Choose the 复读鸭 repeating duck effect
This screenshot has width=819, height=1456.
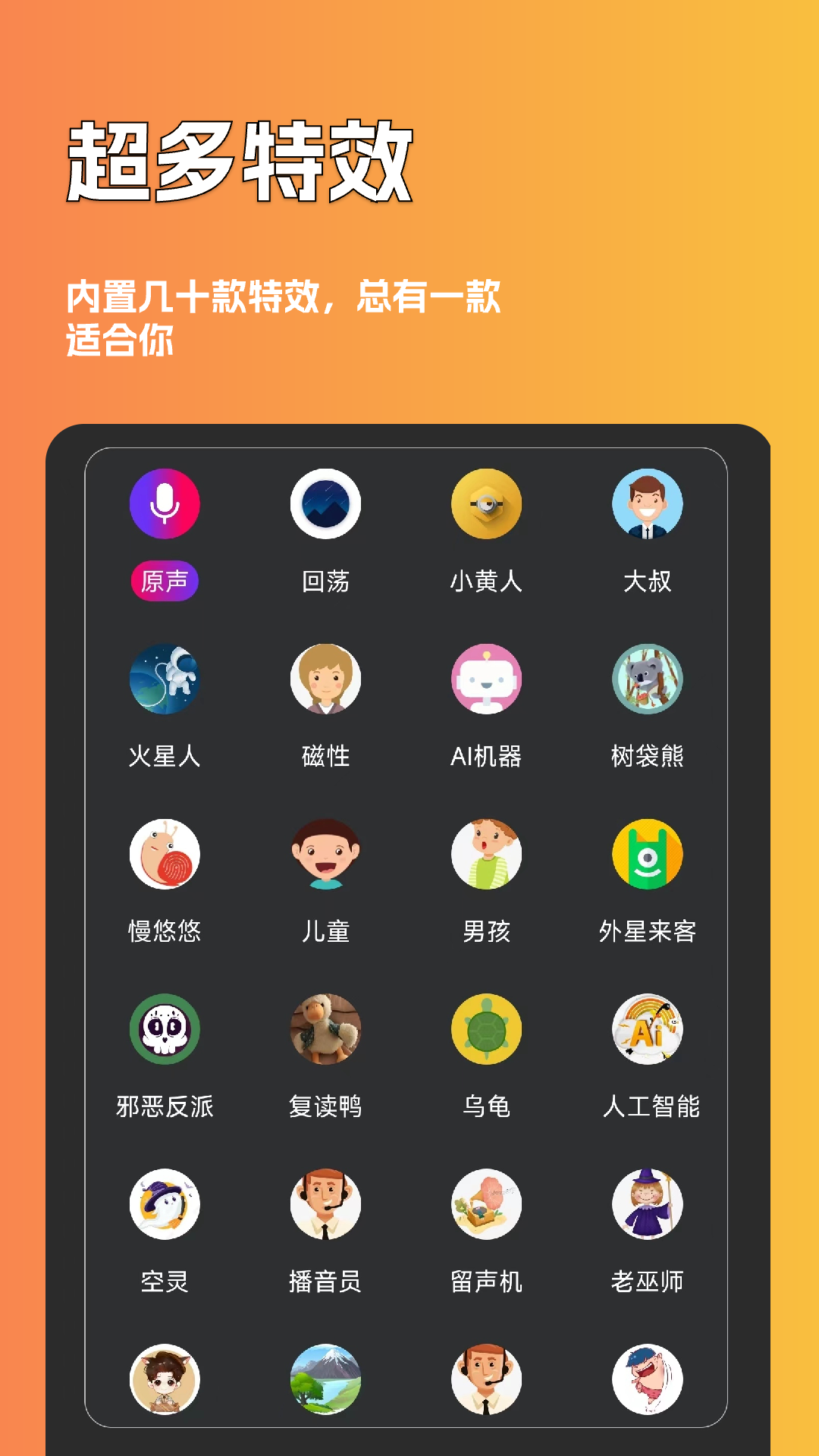[x=325, y=1028]
